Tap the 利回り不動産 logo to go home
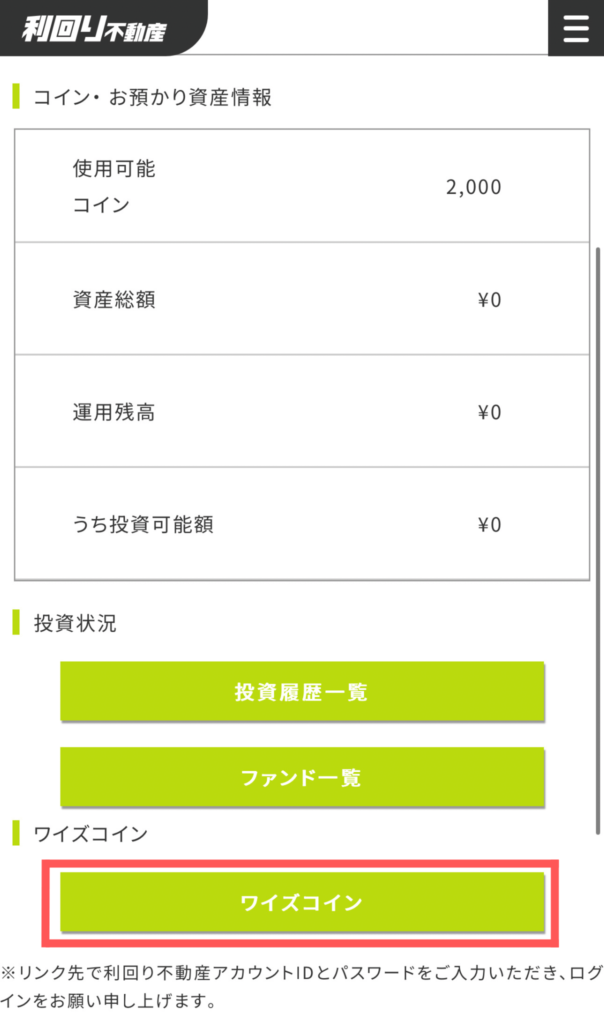Viewport: 604px width, 1024px height. coord(95,29)
